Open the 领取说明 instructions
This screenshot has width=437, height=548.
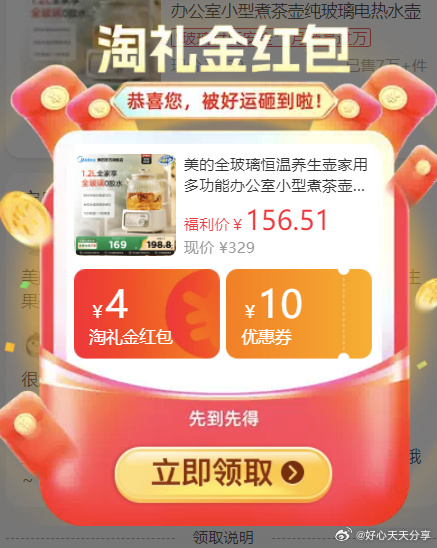click(x=223, y=537)
